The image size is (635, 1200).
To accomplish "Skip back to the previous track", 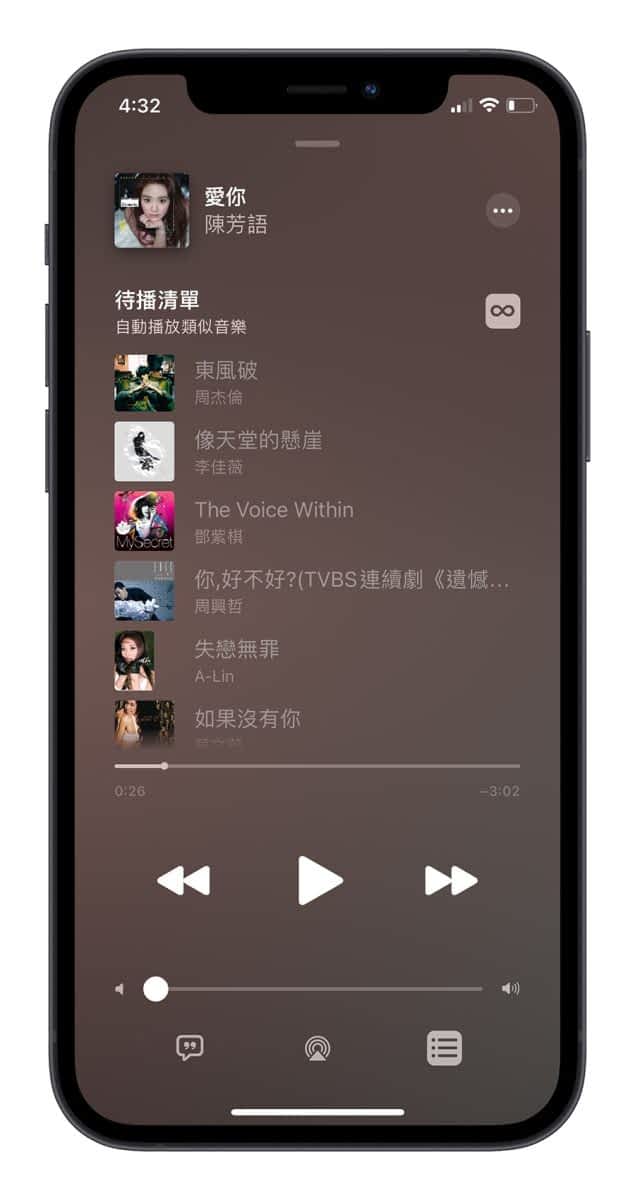I will 184,880.
